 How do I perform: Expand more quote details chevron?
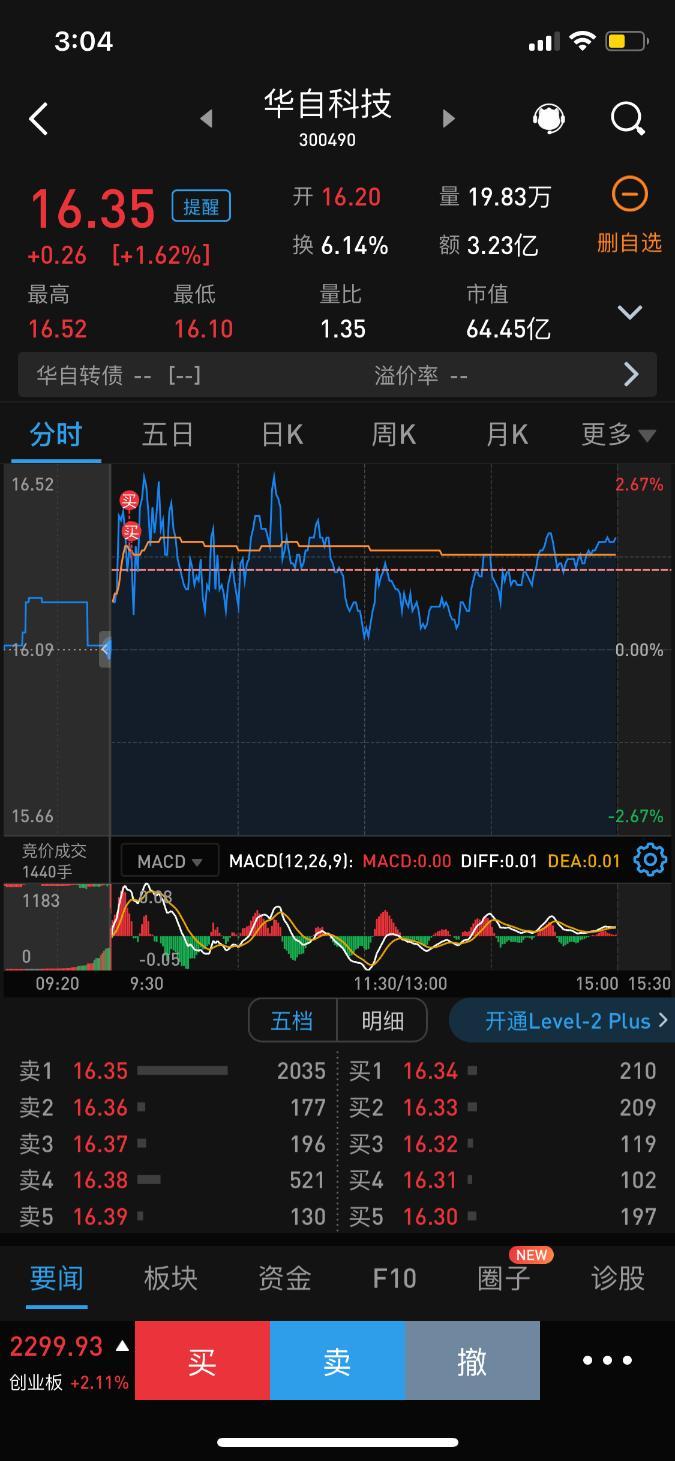pyautogui.click(x=629, y=313)
